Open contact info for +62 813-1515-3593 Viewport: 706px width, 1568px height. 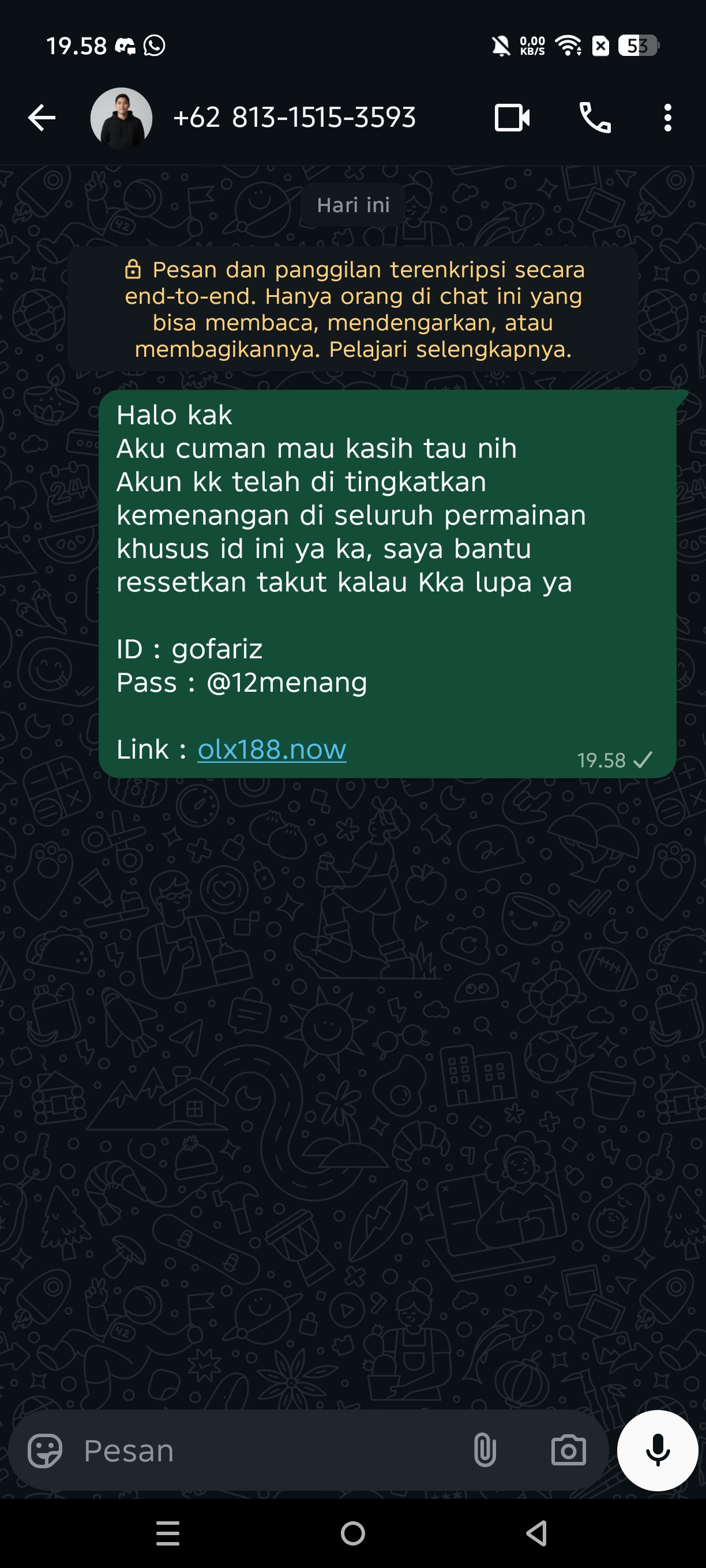point(294,117)
